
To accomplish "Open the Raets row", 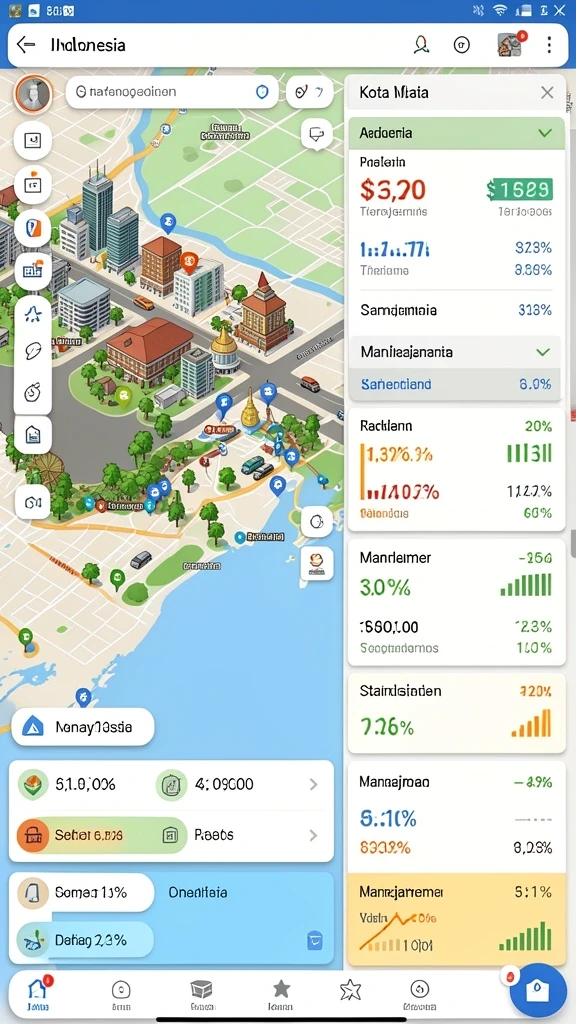I will pos(240,835).
